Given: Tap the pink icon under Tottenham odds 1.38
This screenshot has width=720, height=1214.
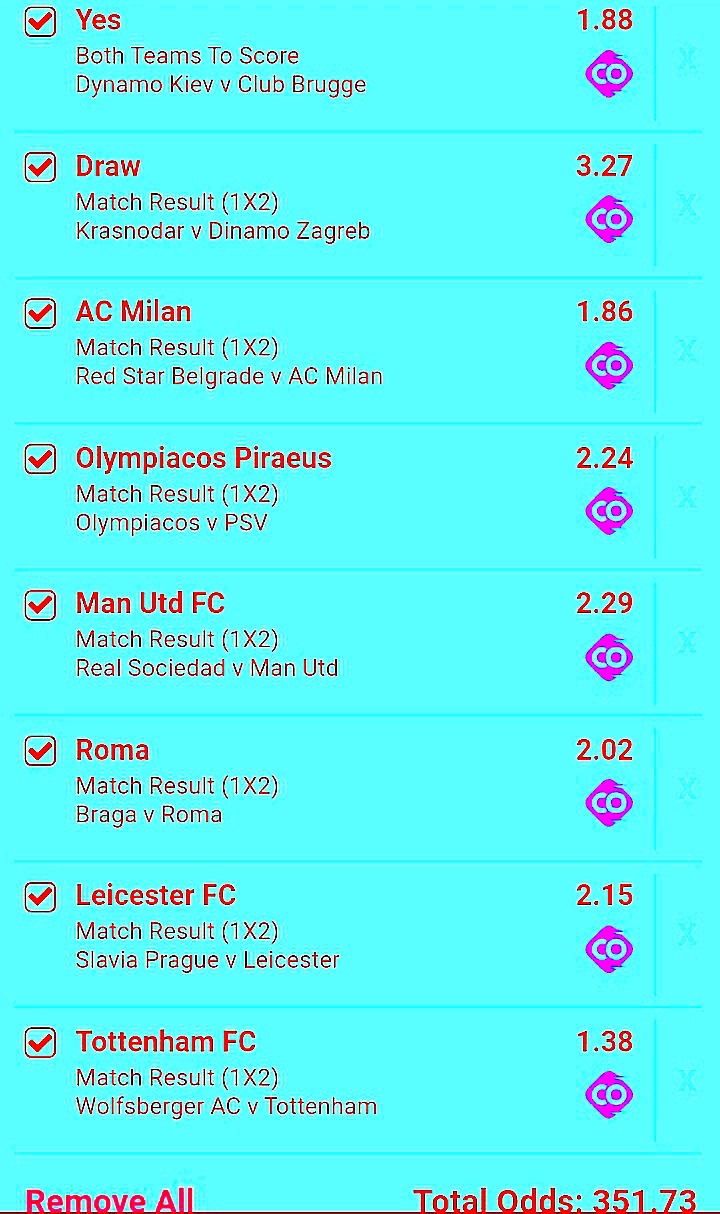Looking at the screenshot, I should [x=609, y=1095].
